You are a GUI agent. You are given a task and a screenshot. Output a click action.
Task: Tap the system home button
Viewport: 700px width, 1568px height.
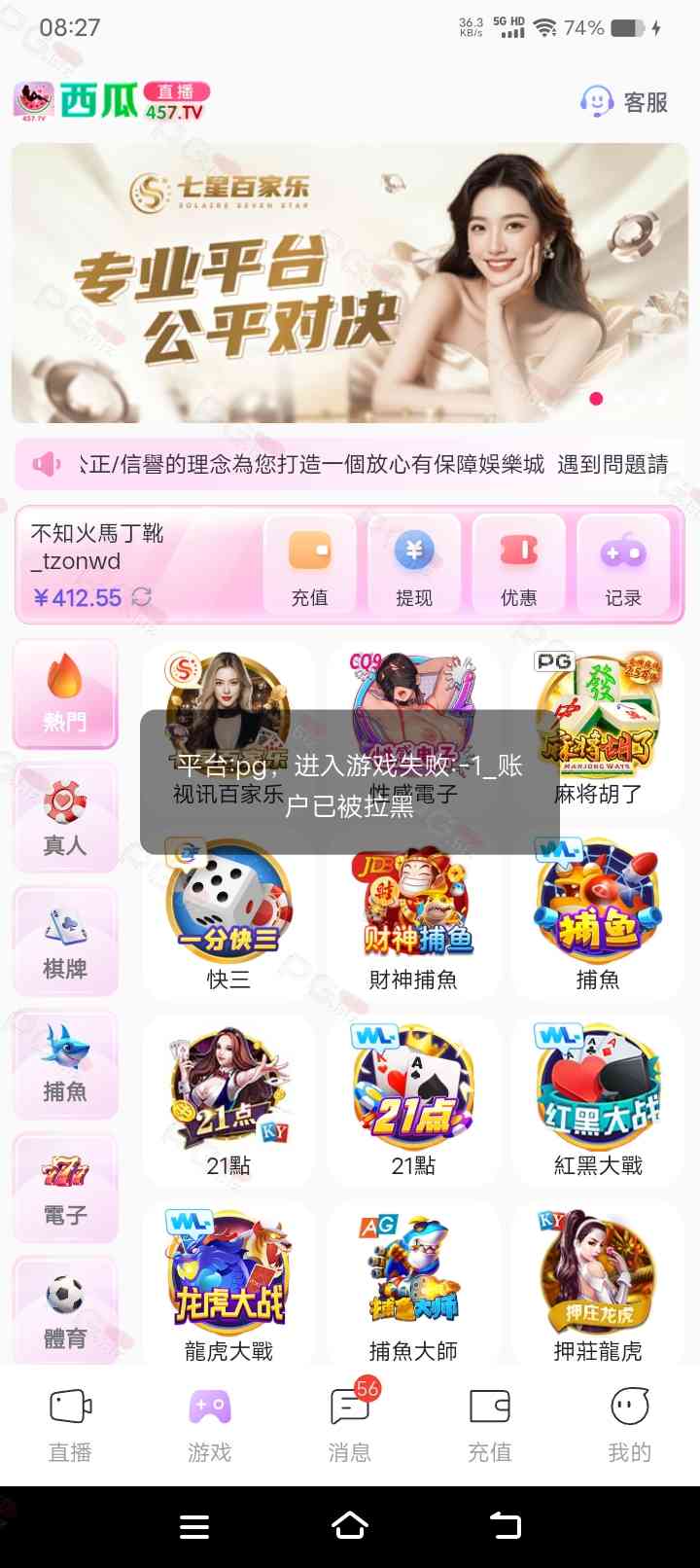[350, 1526]
